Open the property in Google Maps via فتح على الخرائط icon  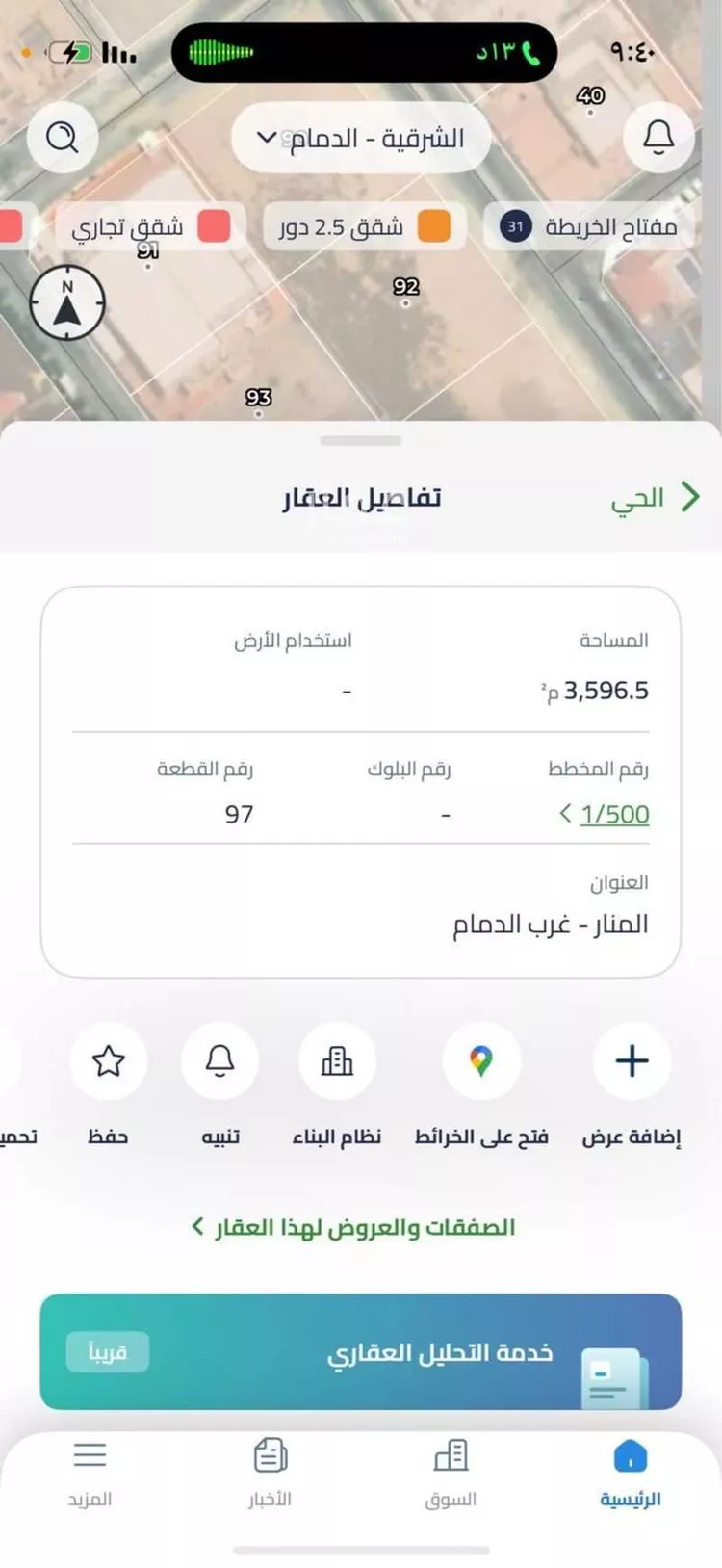[x=482, y=1060]
